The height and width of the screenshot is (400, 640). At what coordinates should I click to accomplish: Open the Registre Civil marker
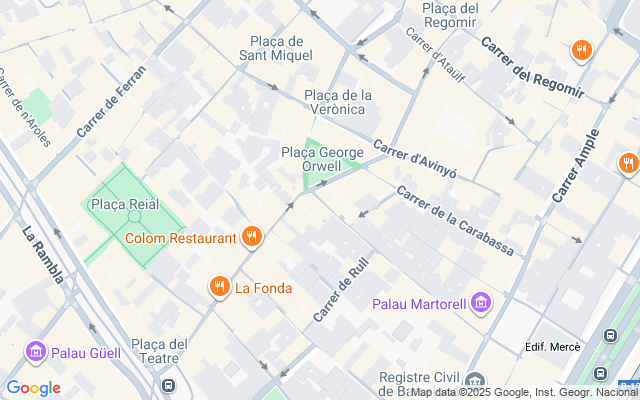[475, 382]
